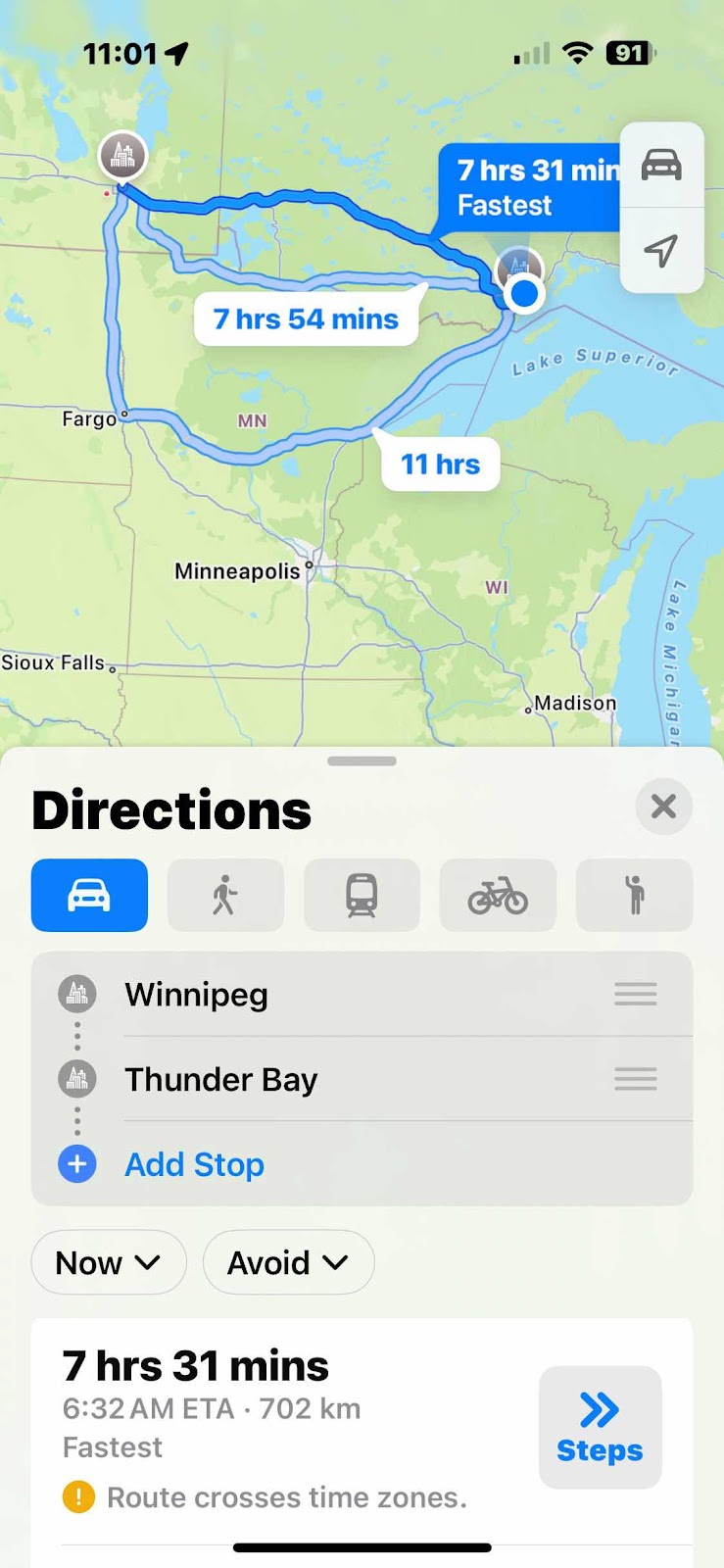The image size is (724, 1568).
Task: Edit the Thunder Bay destination
Action: coord(220,1080)
